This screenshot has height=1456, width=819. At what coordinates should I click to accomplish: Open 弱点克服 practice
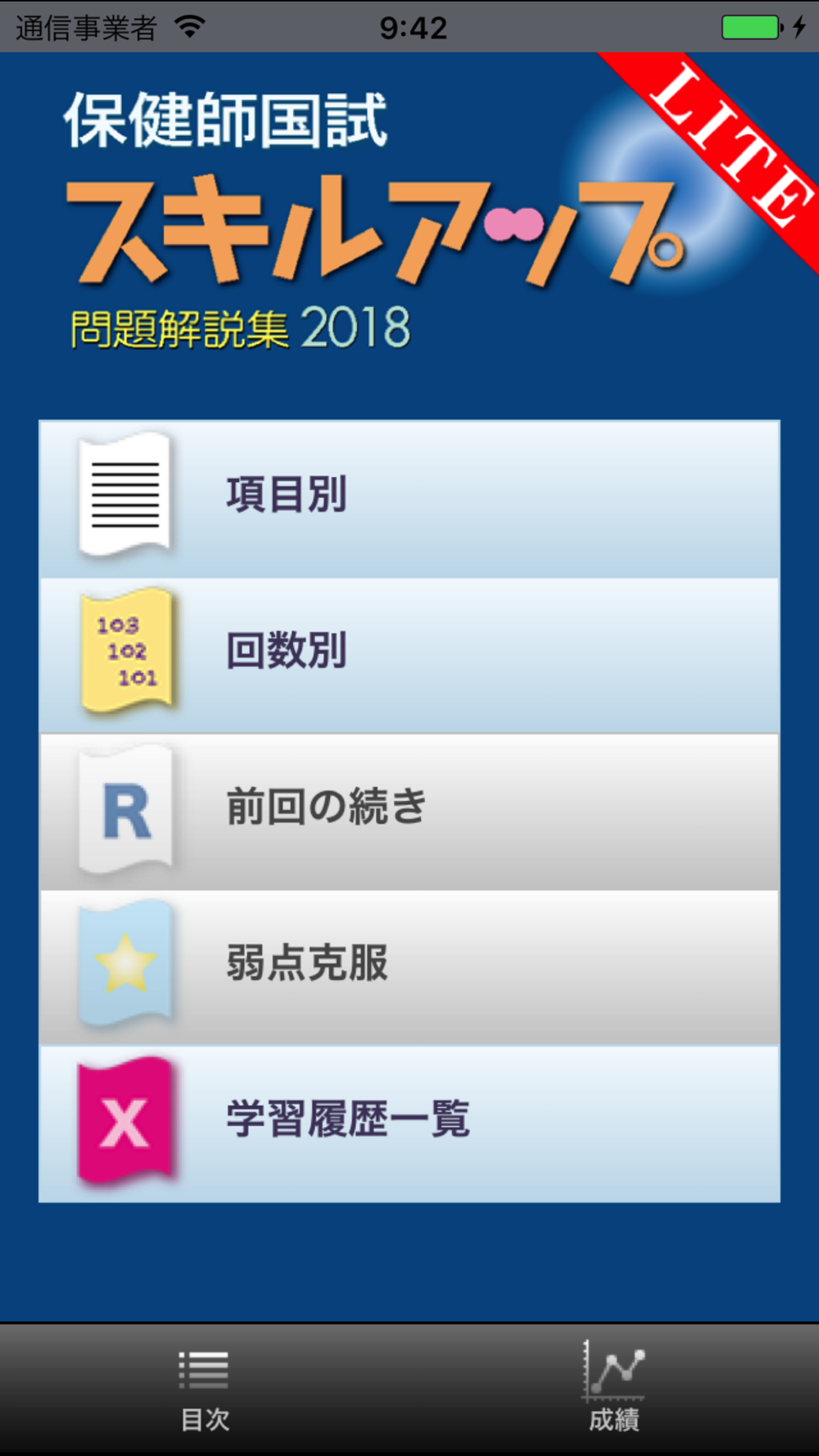[409, 967]
